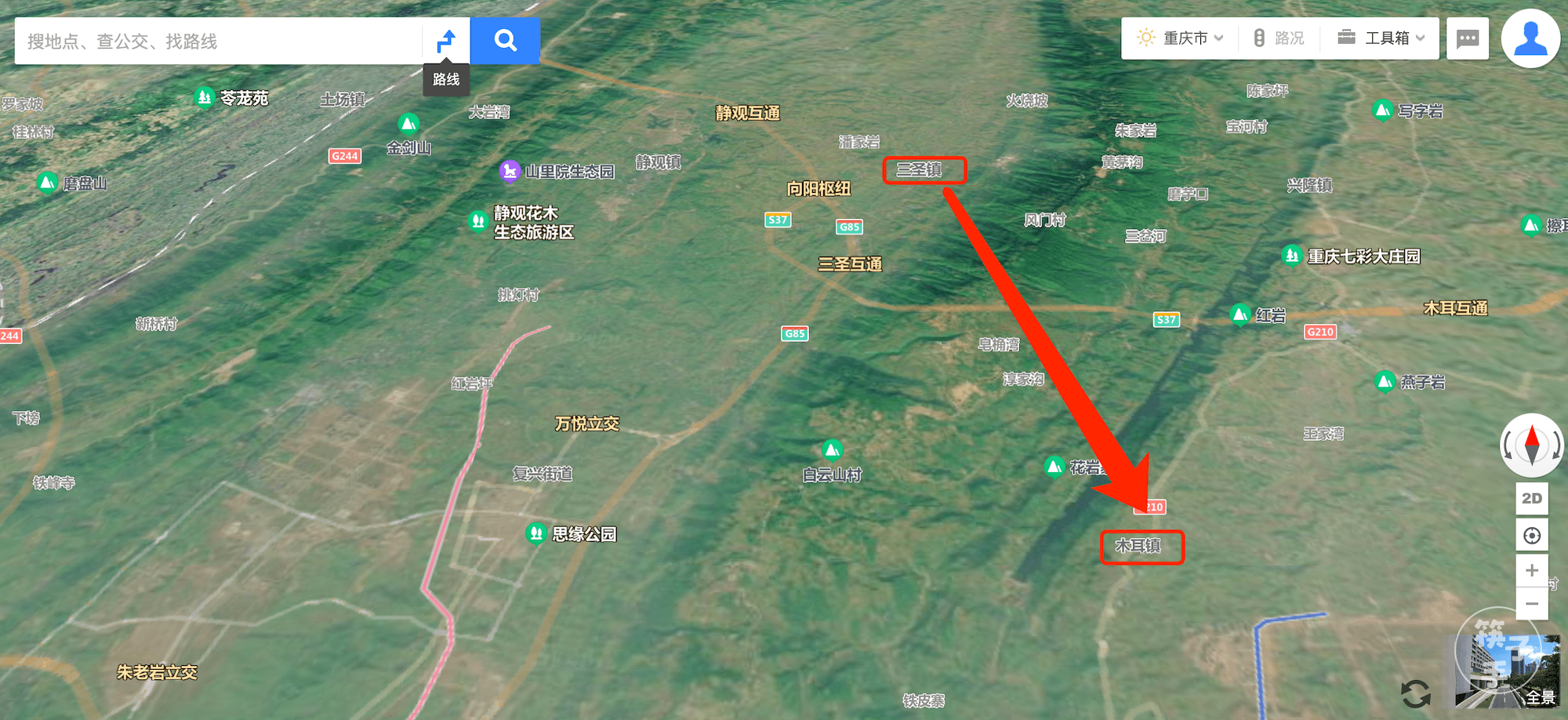Zoom out with the minus button
Image resolution: width=1568 pixels, height=720 pixels.
(x=1532, y=604)
